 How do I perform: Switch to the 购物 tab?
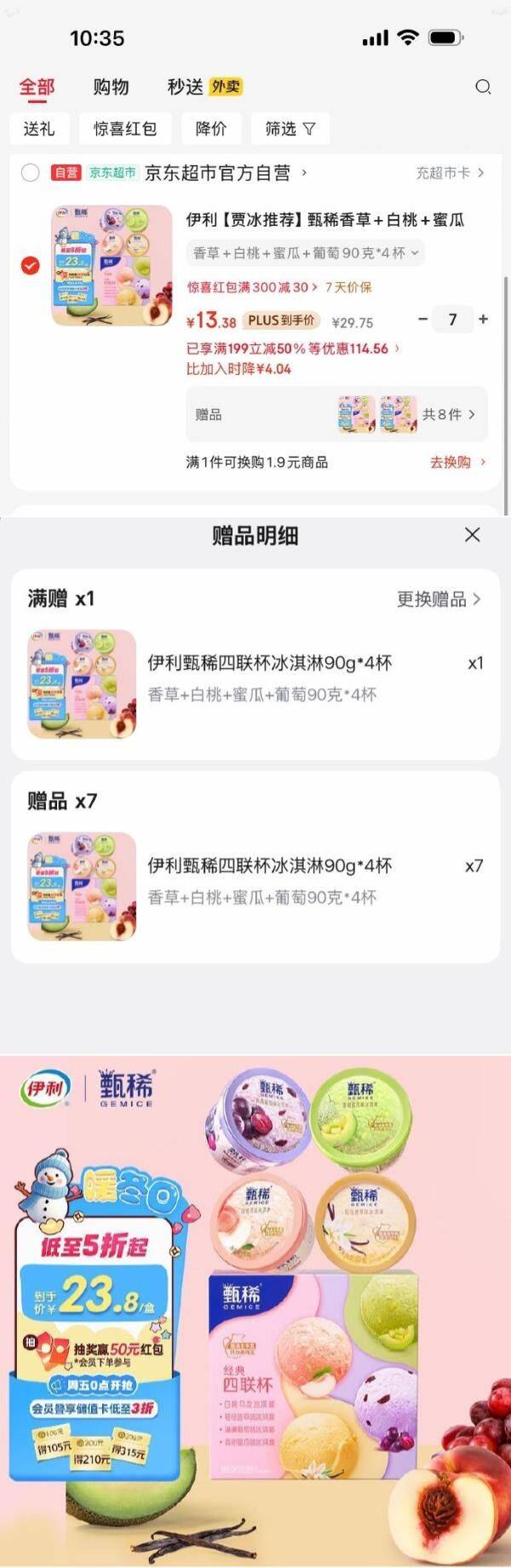(111, 87)
